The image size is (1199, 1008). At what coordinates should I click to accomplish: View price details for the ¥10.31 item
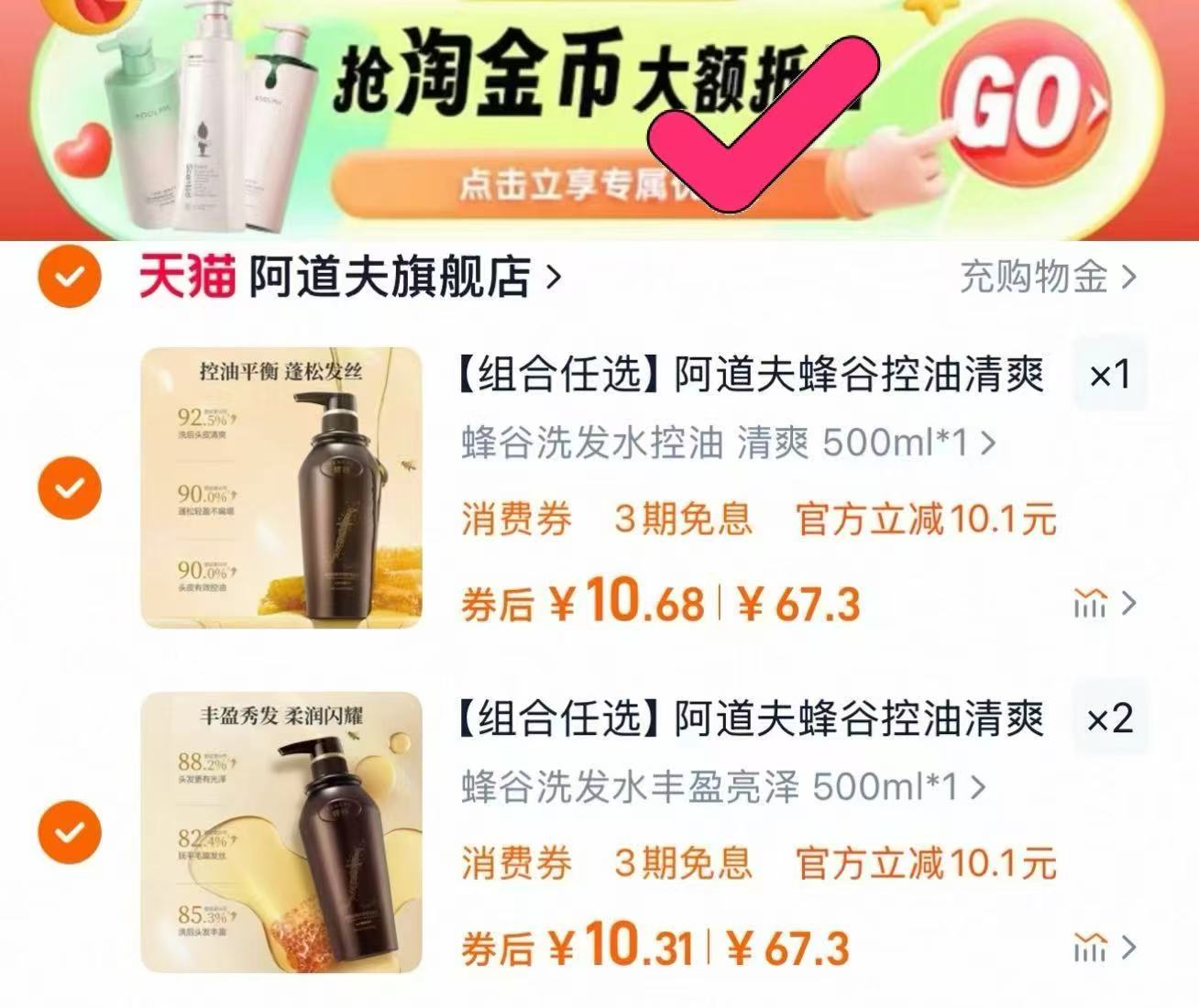1103,948
